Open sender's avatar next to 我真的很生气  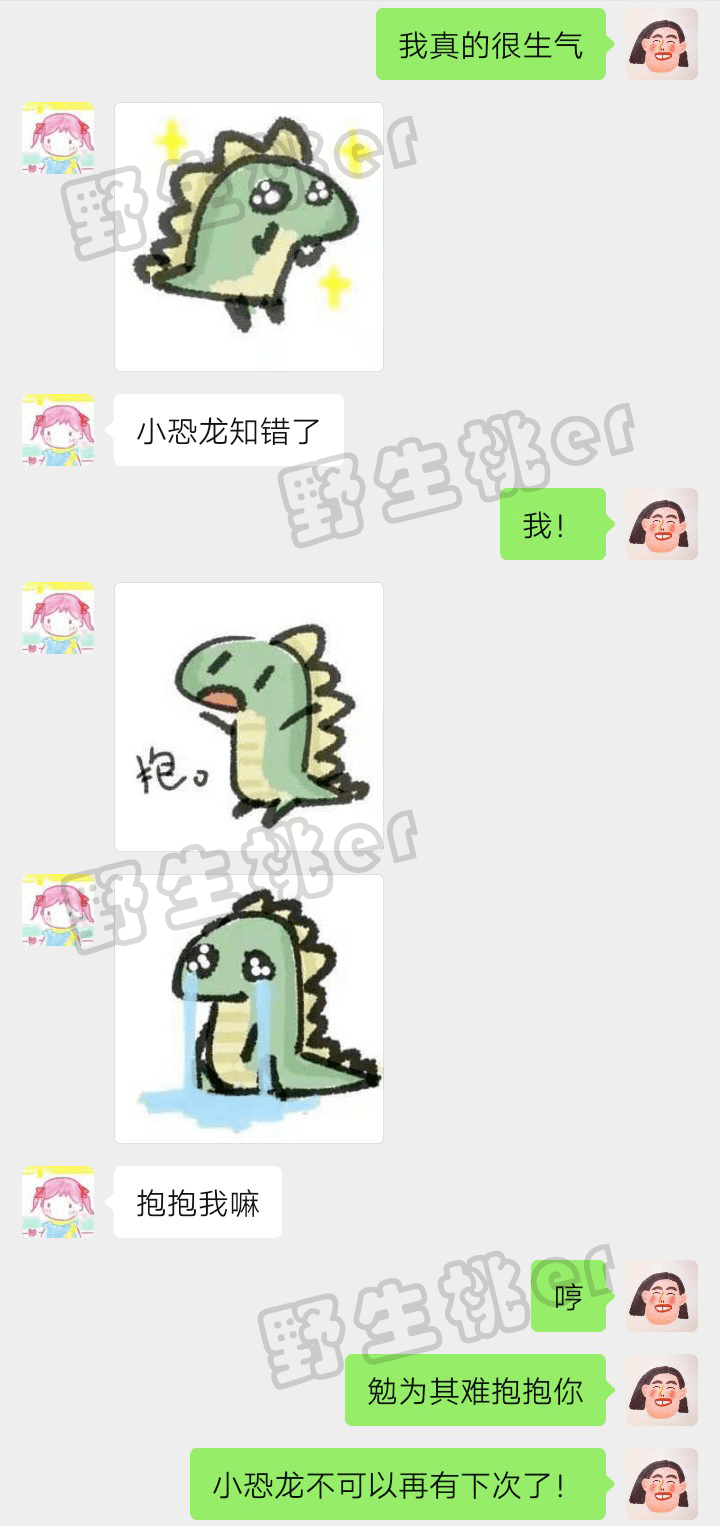click(662, 44)
